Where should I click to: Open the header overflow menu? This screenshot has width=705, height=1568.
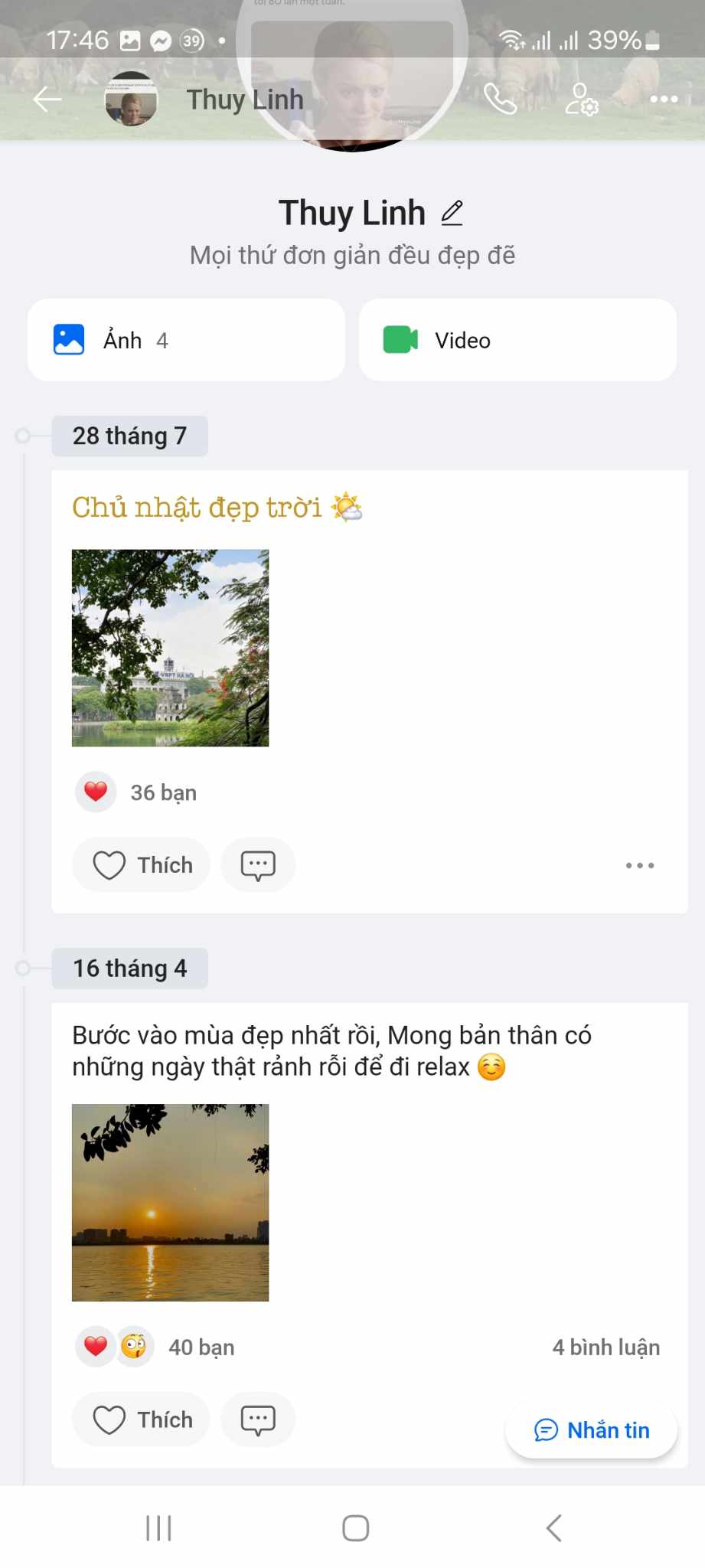(663, 100)
